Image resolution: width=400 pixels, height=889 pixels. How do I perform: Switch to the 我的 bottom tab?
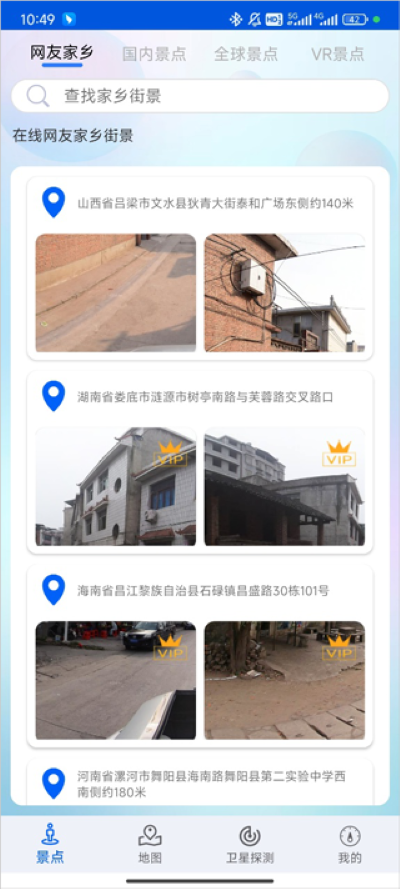[350, 844]
